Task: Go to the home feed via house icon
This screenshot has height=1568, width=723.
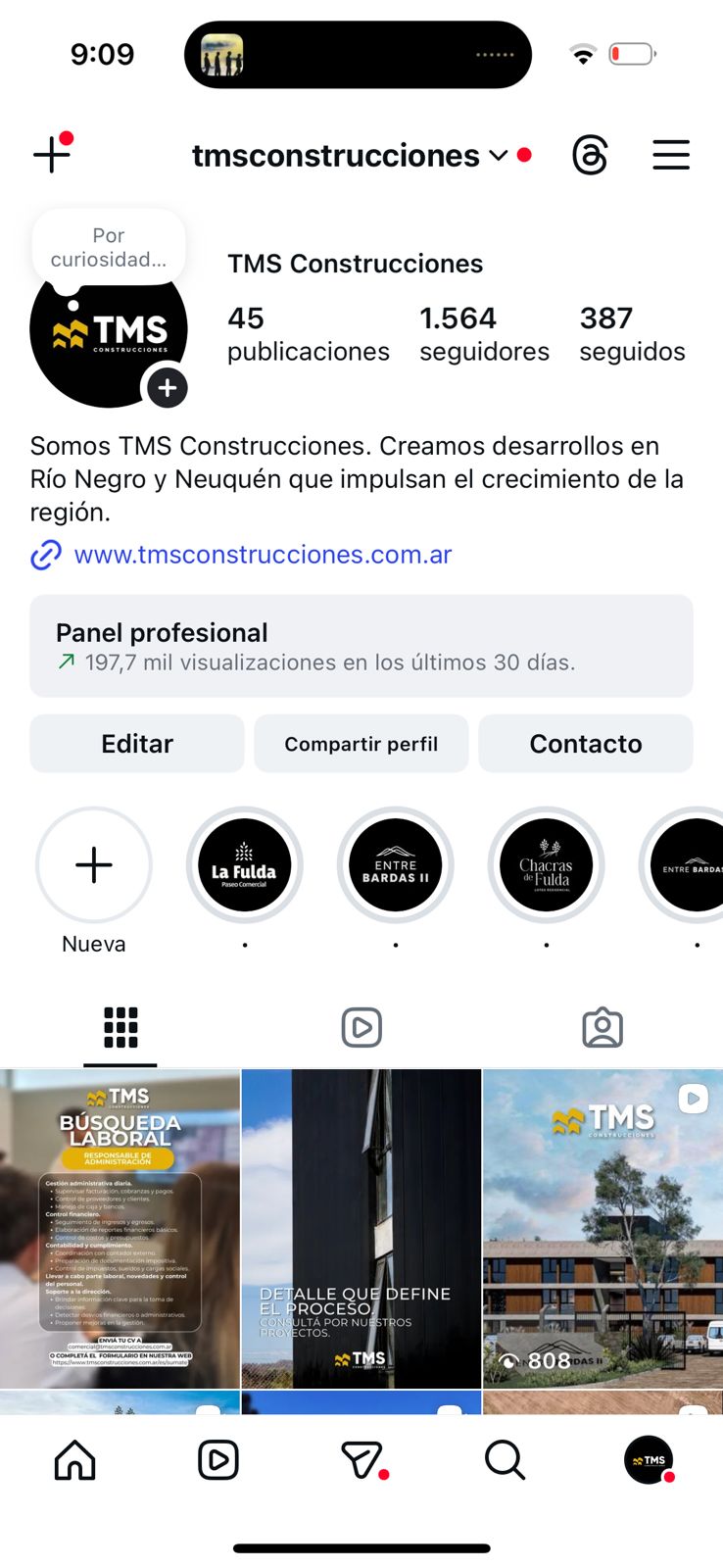Action: coord(74,1460)
